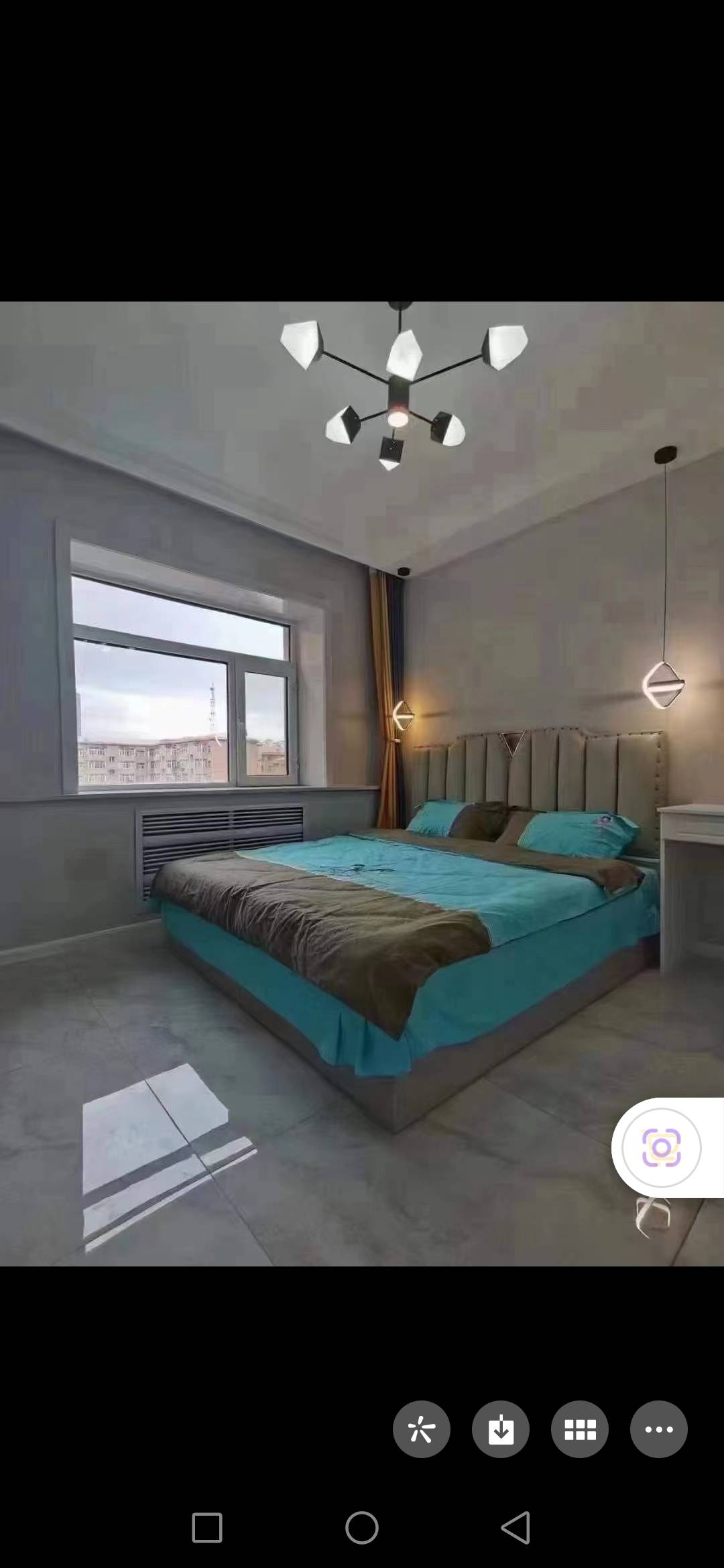
Task: Go back with the system back button
Action: click(516, 1528)
